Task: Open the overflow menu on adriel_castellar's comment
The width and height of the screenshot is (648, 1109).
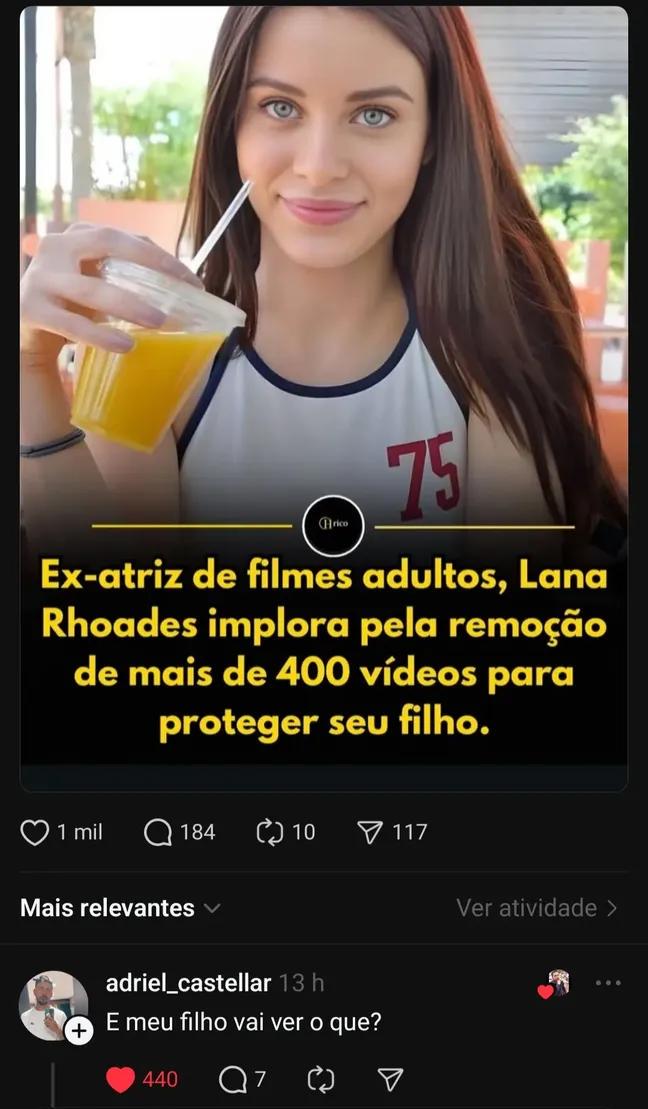Action: click(x=608, y=983)
